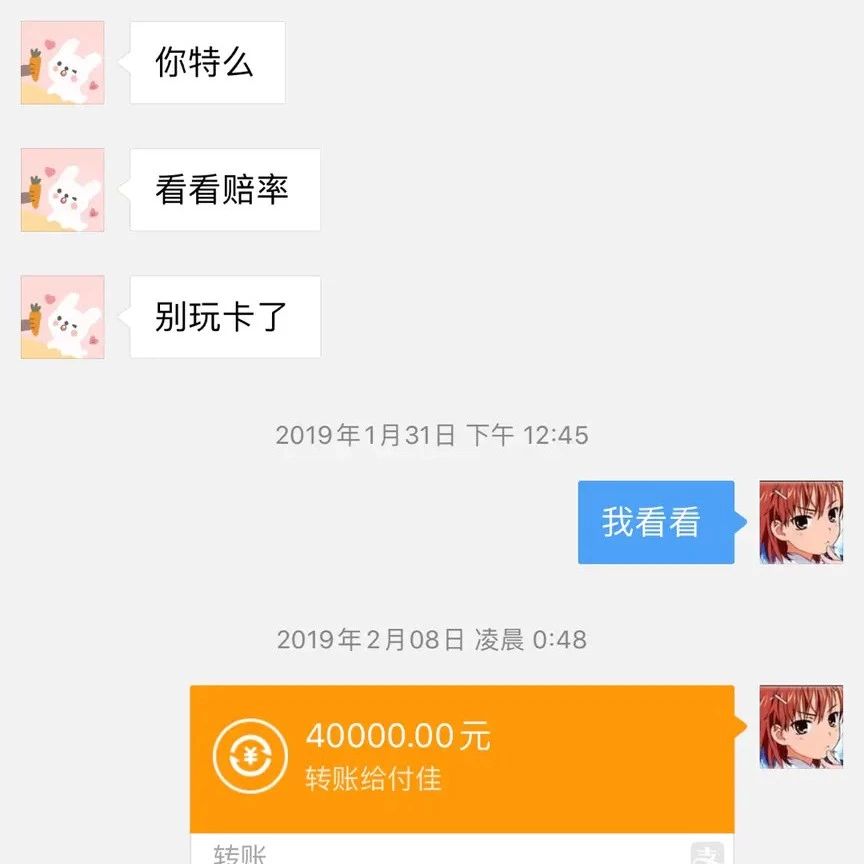
Task: Tap the bunny avatar beside 别玩卡了
Action: 62,317
